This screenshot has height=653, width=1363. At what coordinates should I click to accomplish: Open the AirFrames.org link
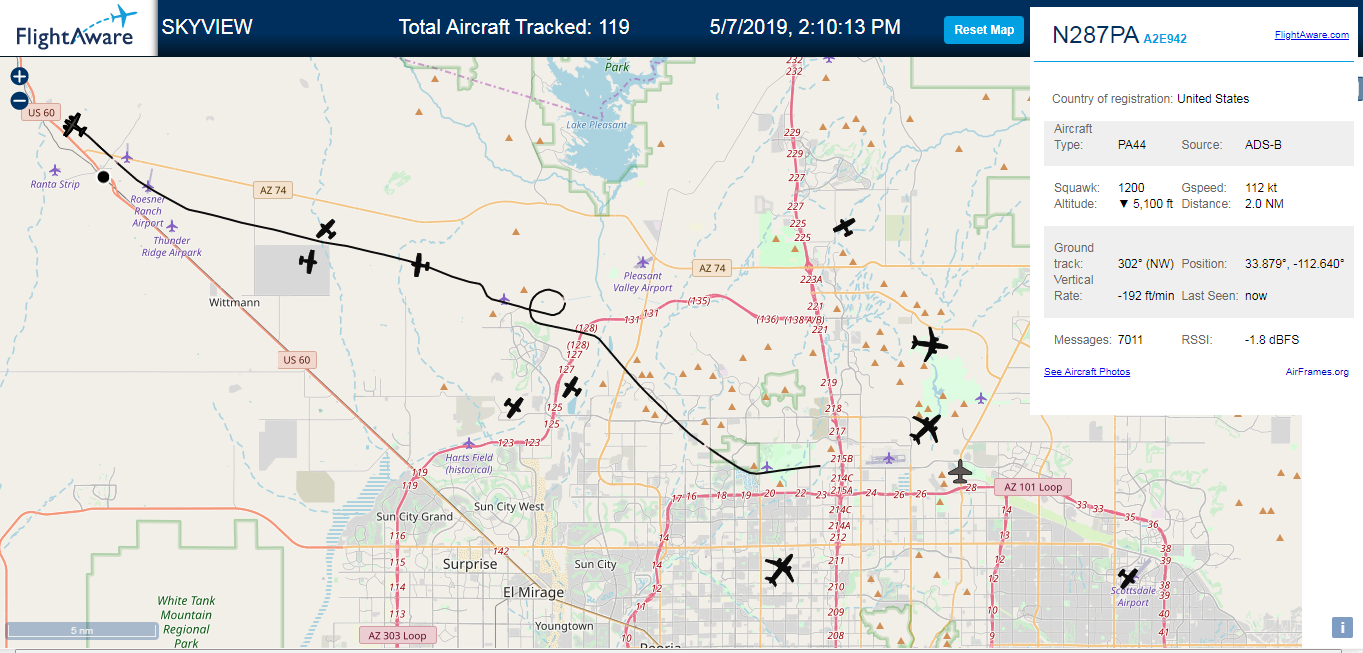click(1317, 372)
